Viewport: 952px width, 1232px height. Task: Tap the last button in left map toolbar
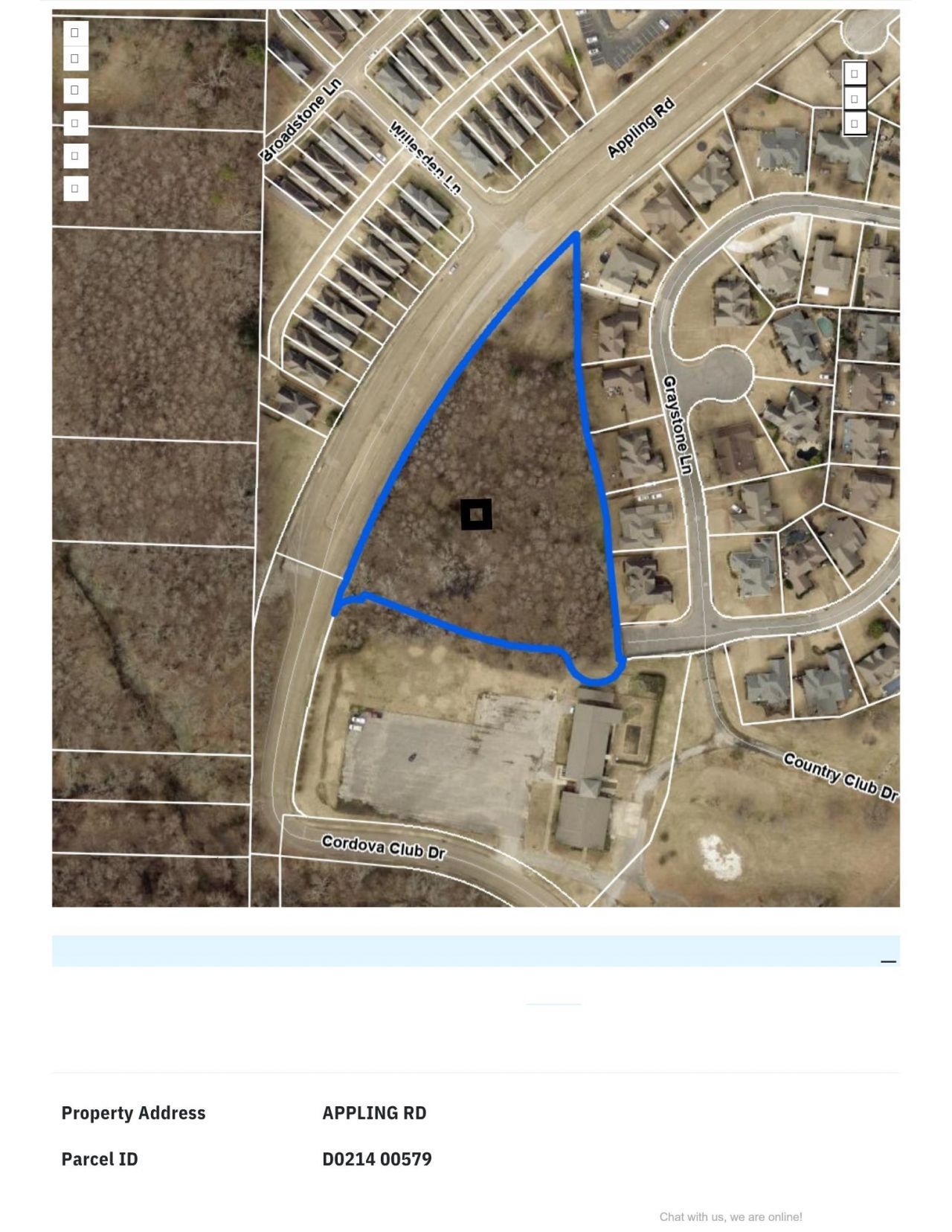pos(75,188)
